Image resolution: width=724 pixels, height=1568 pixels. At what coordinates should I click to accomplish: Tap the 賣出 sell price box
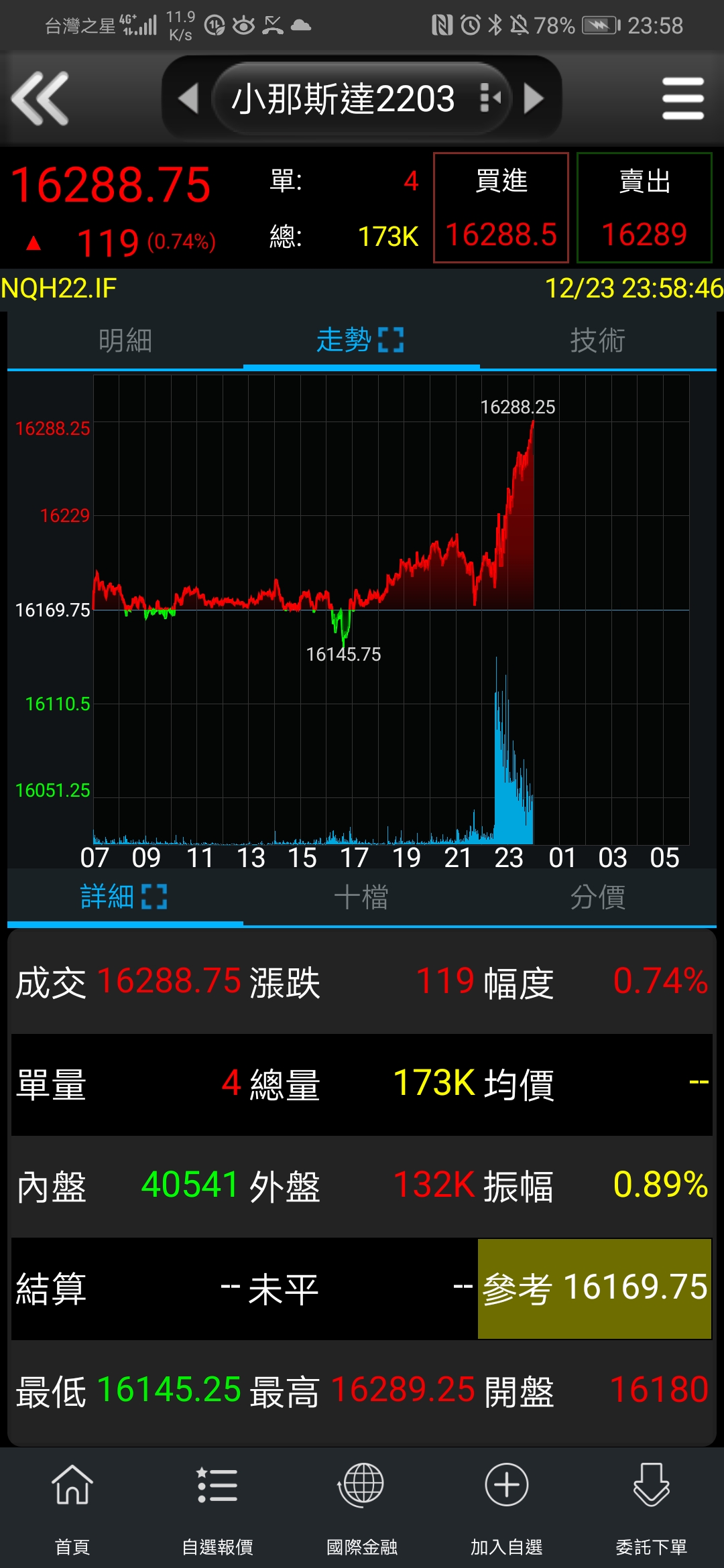(644, 208)
